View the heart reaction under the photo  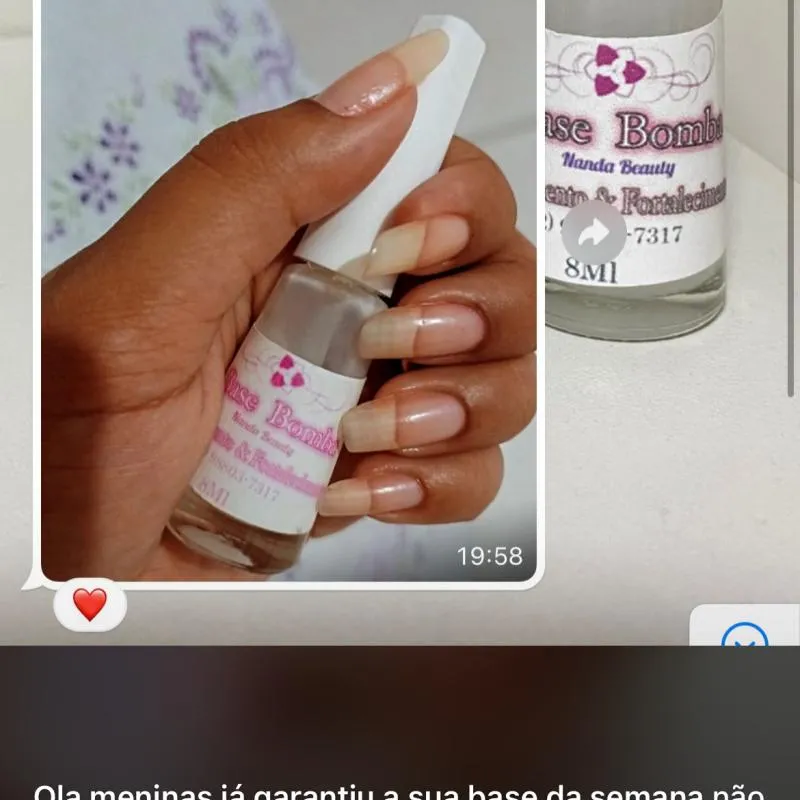pyautogui.click(x=90, y=604)
